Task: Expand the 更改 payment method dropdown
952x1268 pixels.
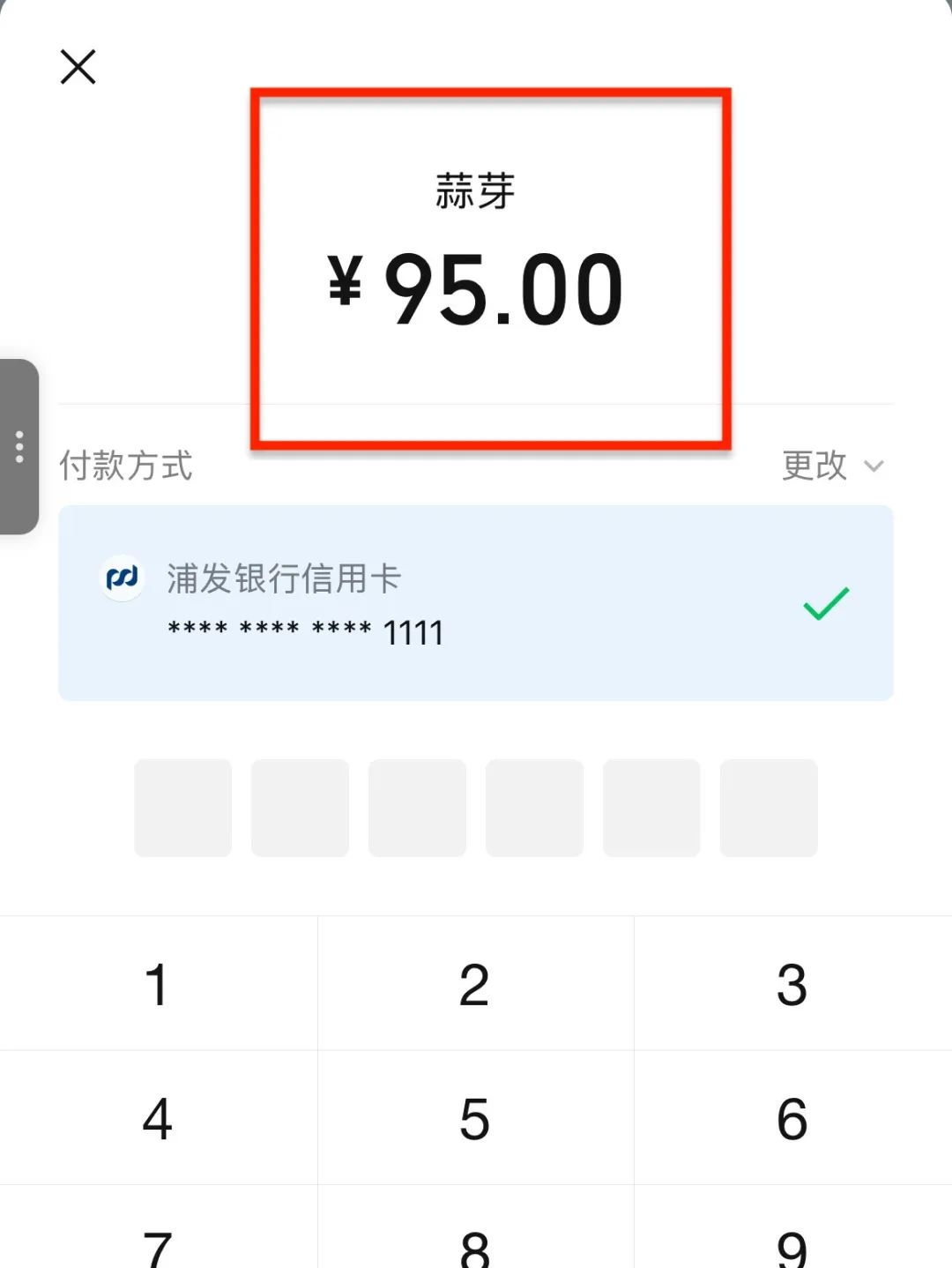Action: click(831, 466)
